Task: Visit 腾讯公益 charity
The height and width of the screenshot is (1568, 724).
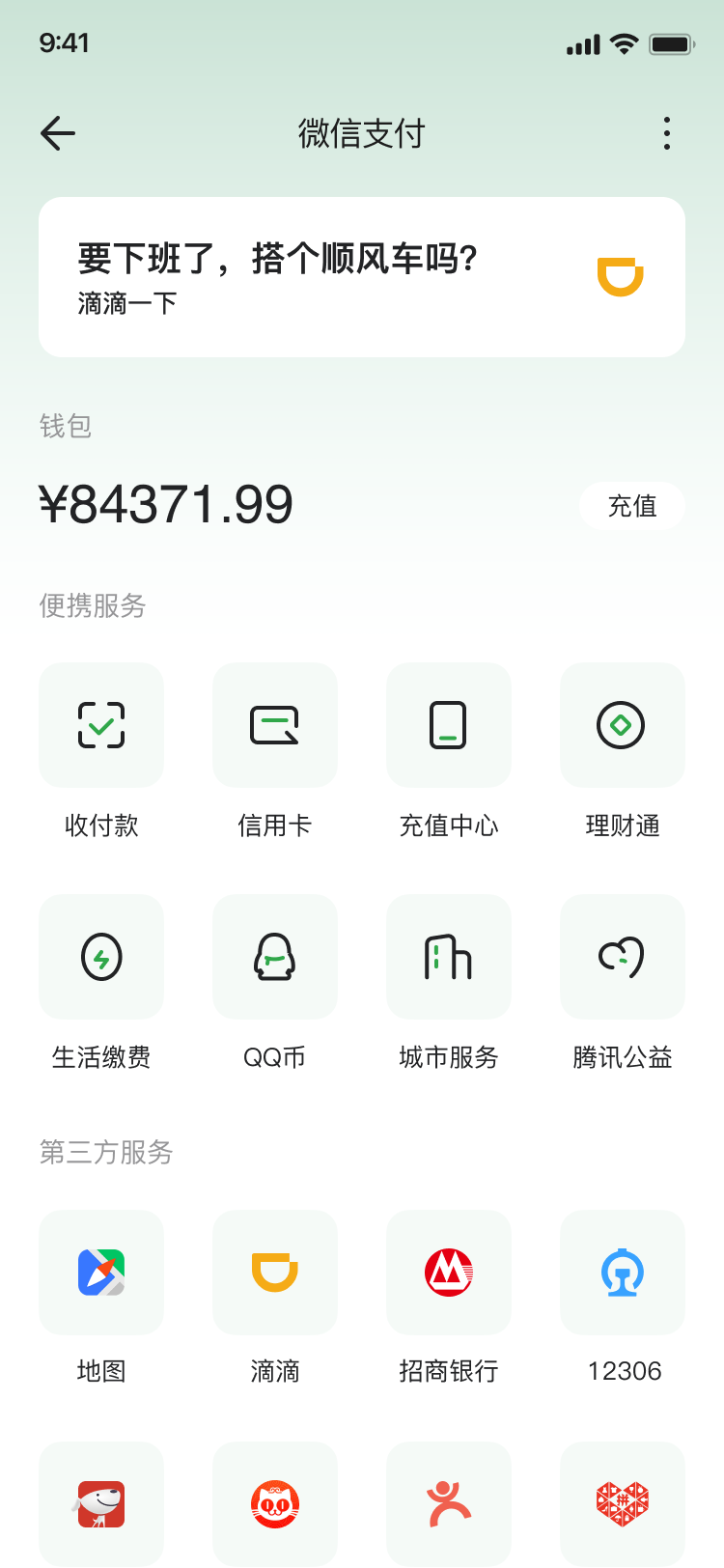Action: pyautogui.click(x=623, y=957)
